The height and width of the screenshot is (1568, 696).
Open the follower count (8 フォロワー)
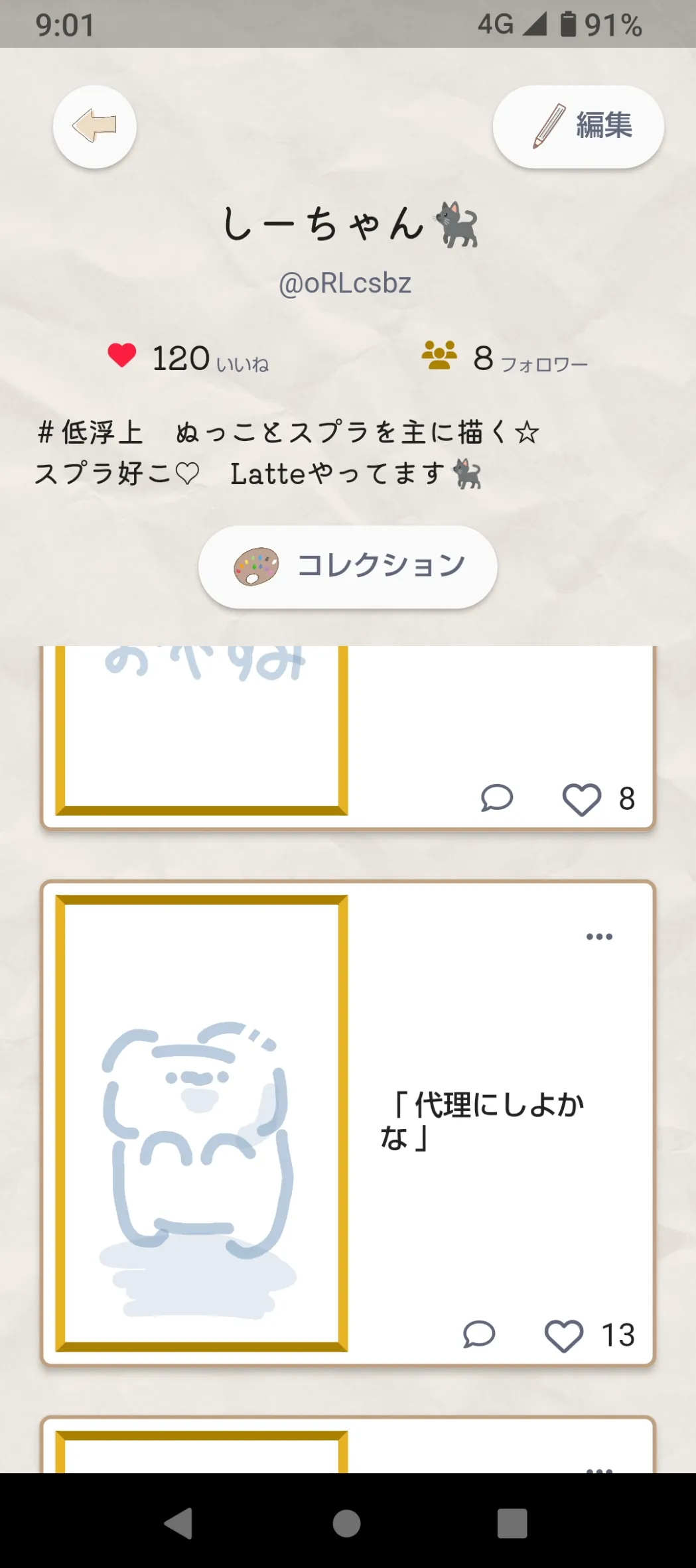(x=504, y=358)
